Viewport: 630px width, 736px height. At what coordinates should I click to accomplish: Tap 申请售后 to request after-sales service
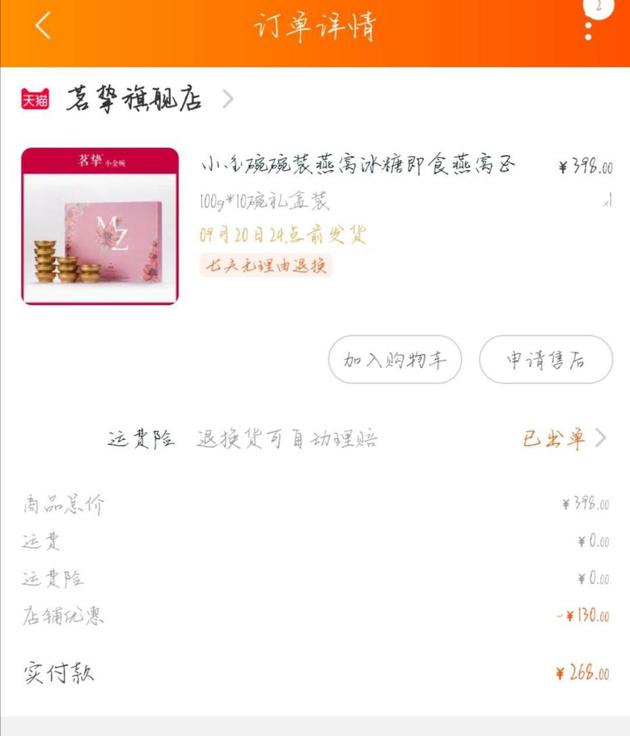click(545, 360)
